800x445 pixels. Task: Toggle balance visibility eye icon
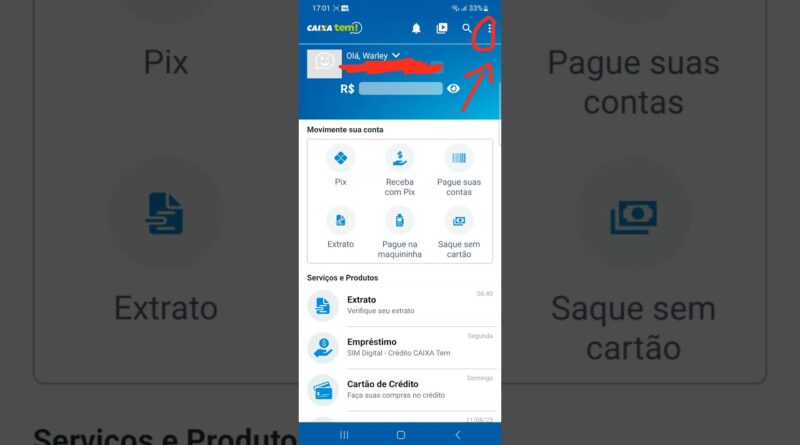pos(454,88)
